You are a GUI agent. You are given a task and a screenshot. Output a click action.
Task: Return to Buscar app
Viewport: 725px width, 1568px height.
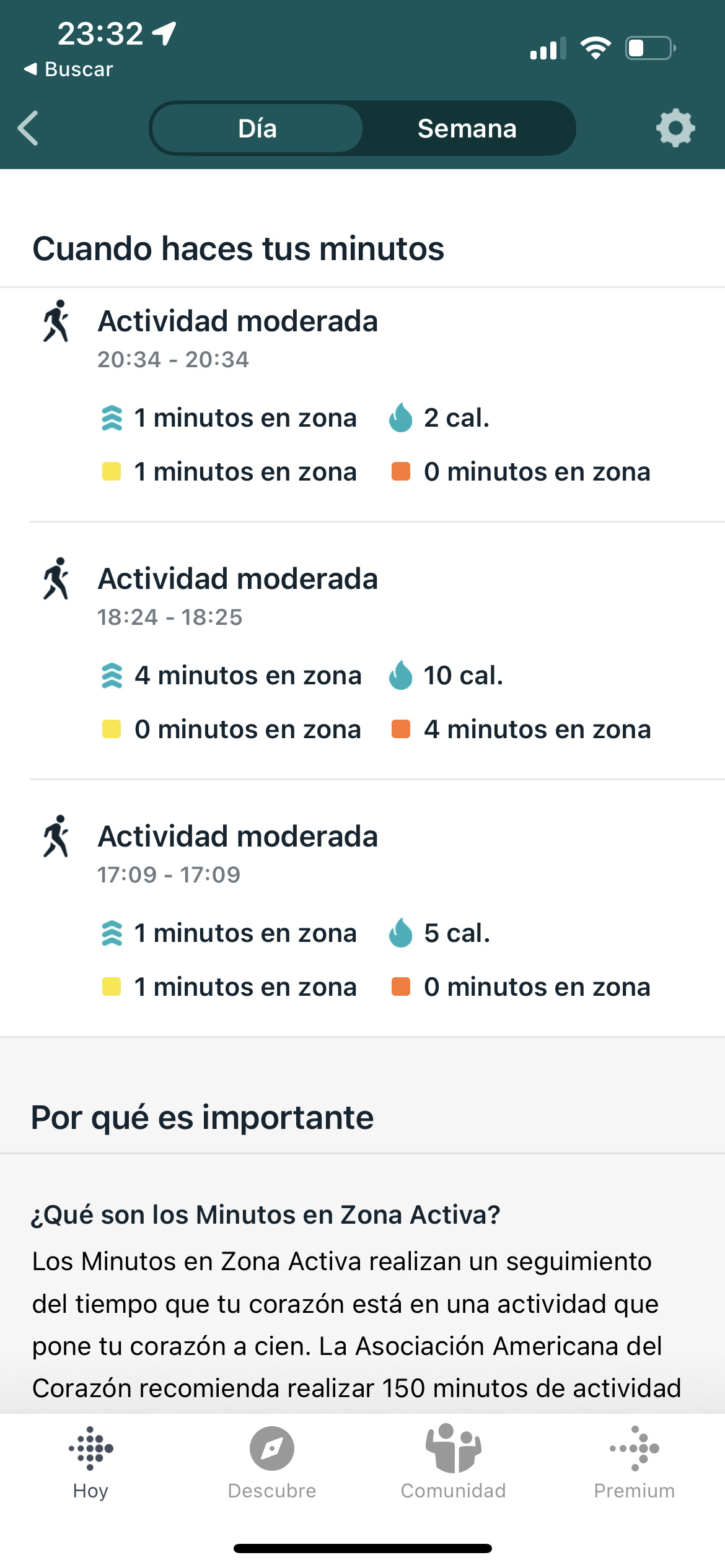coord(69,69)
